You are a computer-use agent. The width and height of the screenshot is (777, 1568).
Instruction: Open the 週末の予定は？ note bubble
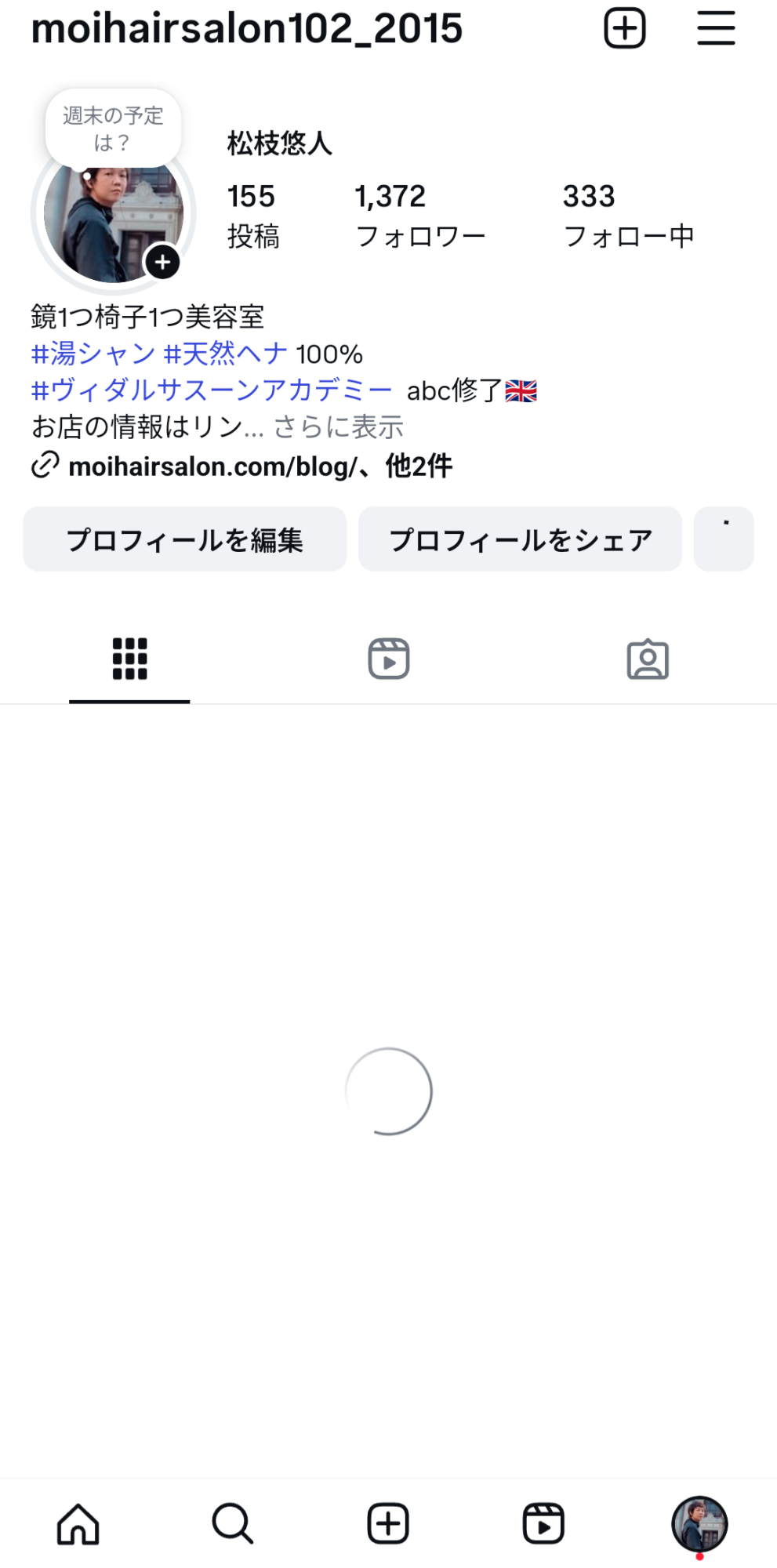114,129
